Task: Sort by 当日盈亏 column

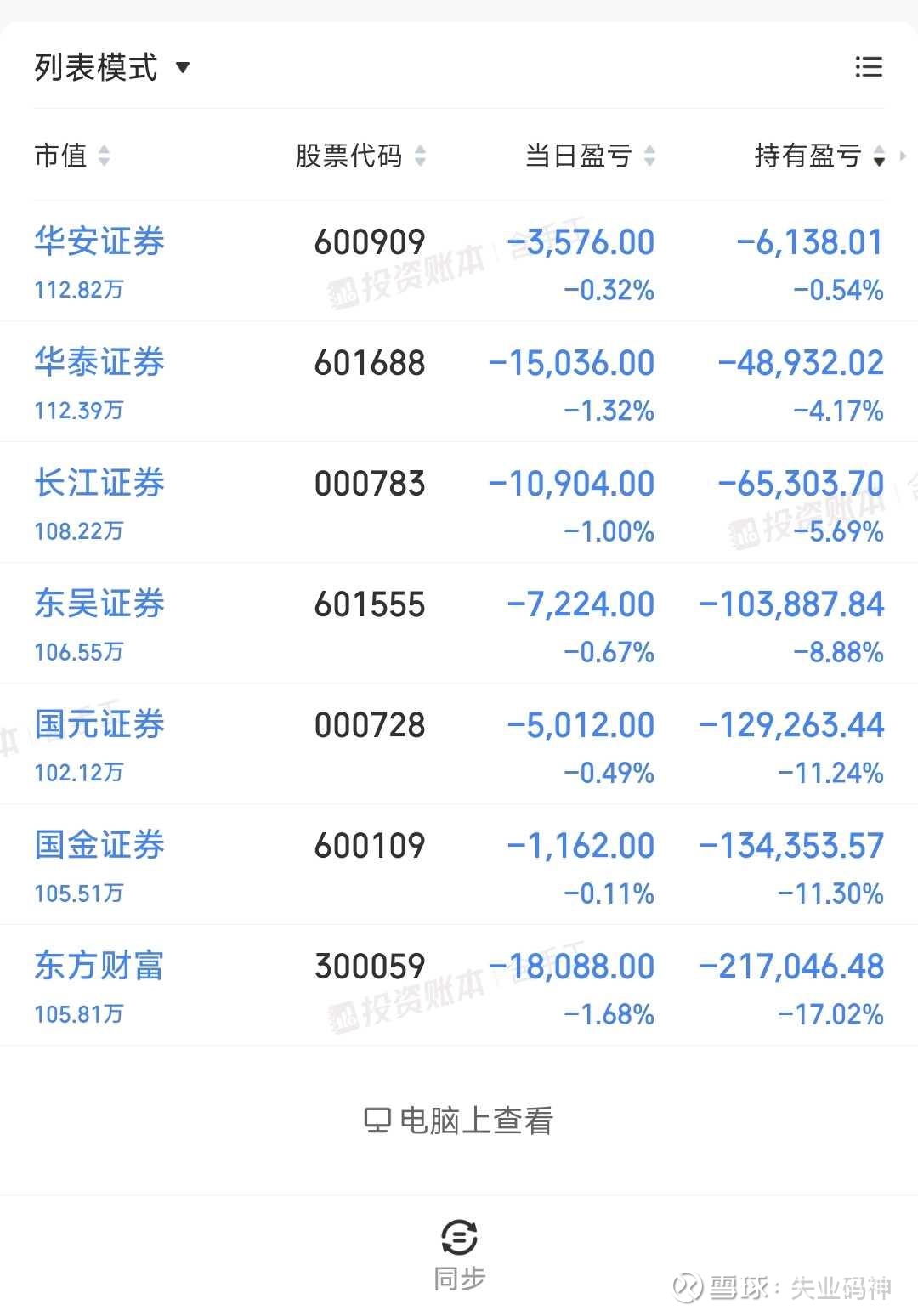Action: [590, 156]
